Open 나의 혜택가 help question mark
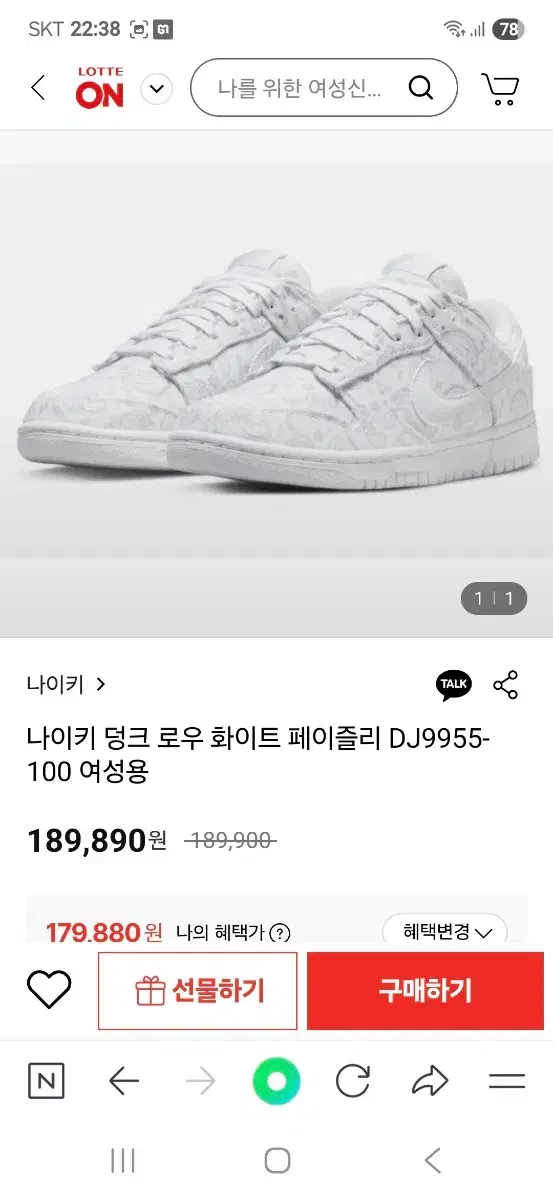This screenshot has height=1200, width=553. [x=280, y=933]
